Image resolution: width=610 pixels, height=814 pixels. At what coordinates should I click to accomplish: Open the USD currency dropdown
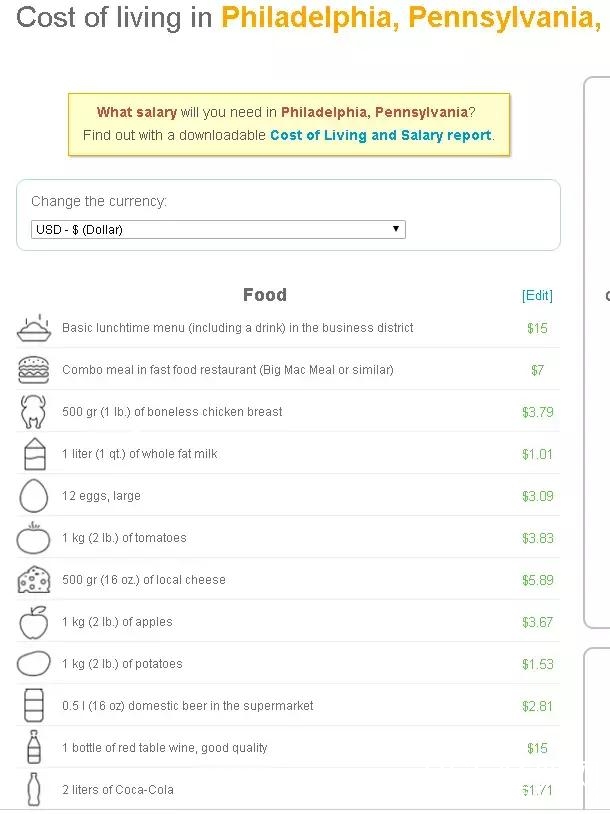(x=218, y=229)
